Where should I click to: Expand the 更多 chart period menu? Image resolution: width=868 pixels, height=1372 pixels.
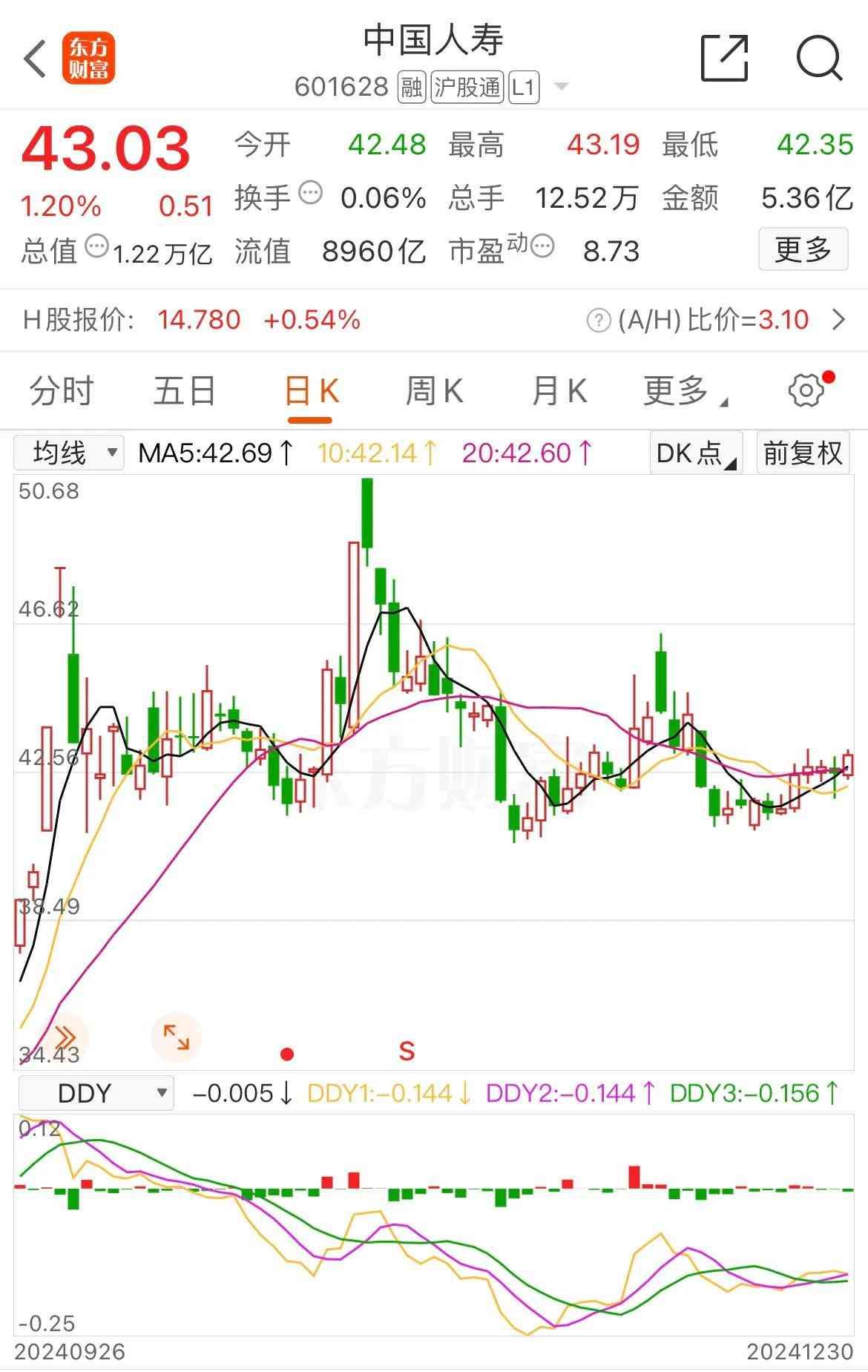684,391
